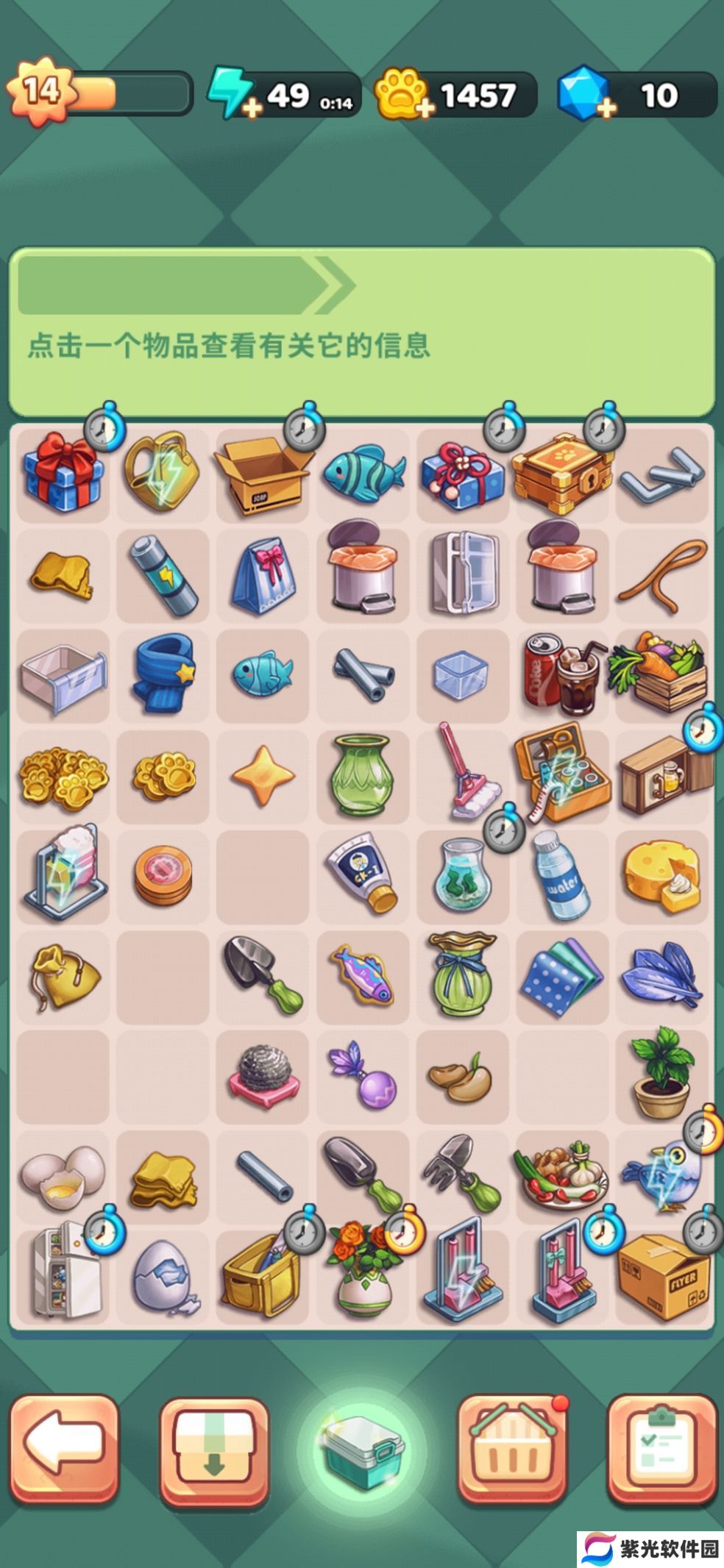This screenshot has height=1568, width=724.
Task: Select the vegetable crate item
Action: pyautogui.click(x=660, y=673)
